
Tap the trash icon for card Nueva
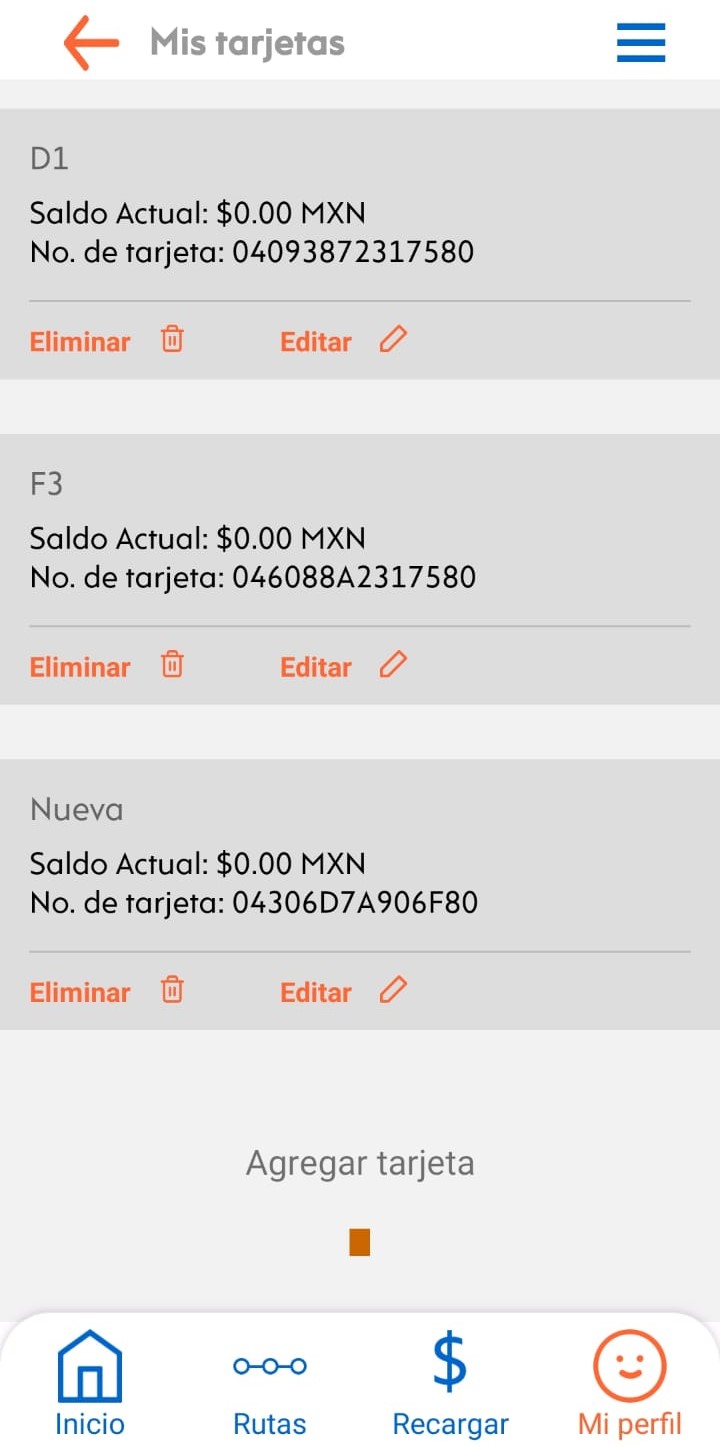point(171,990)
